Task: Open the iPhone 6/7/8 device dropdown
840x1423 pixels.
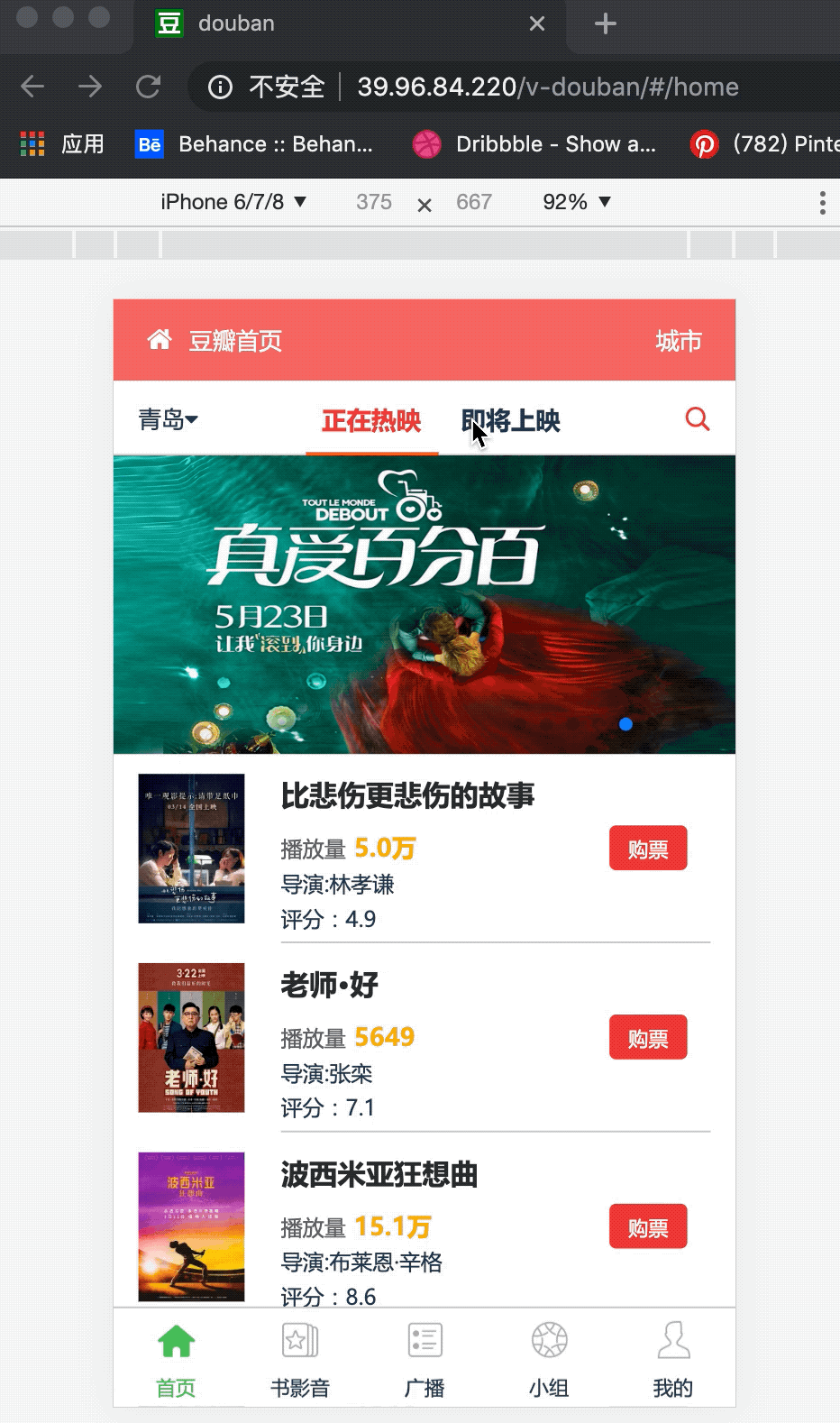Action: pos(233,202)
